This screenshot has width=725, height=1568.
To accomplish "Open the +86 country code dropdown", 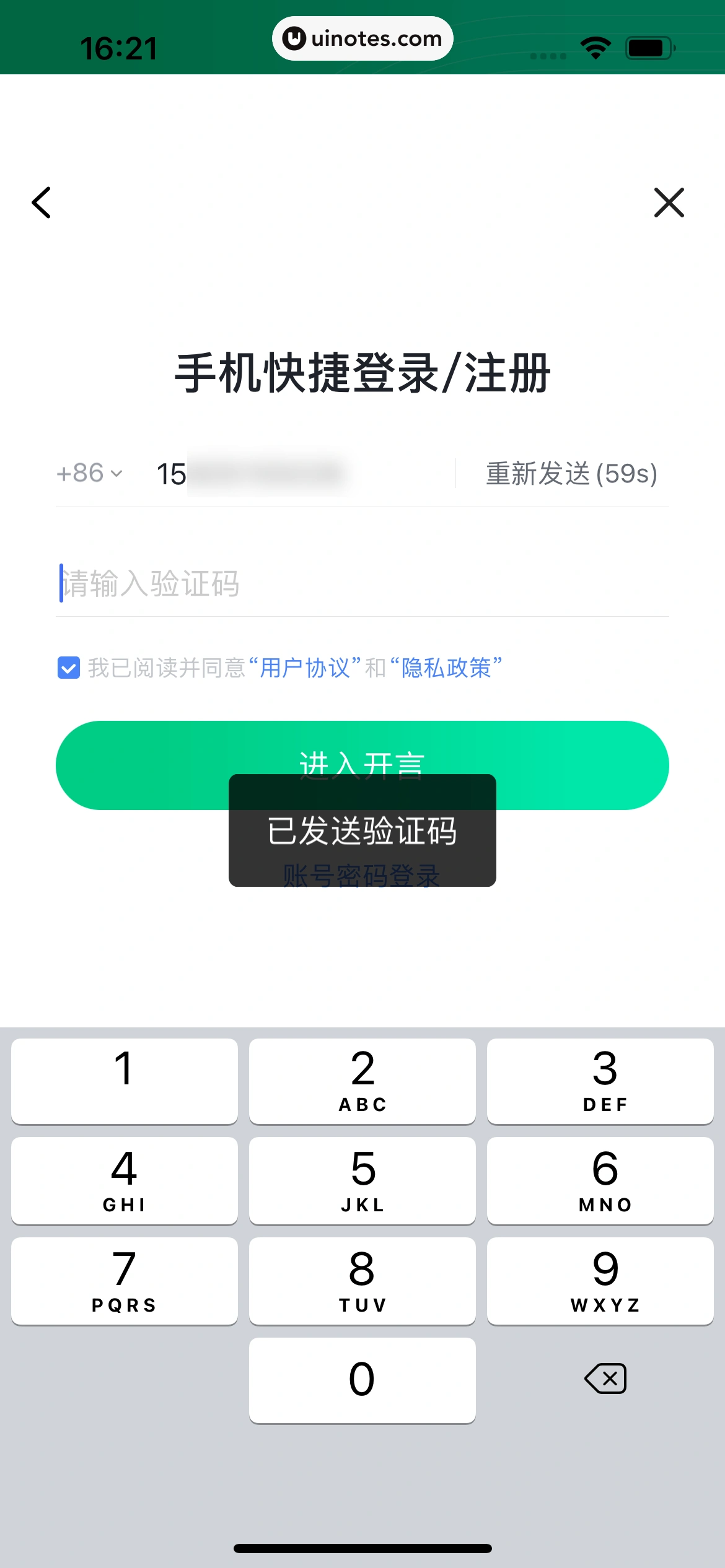I will pos(89,473).
